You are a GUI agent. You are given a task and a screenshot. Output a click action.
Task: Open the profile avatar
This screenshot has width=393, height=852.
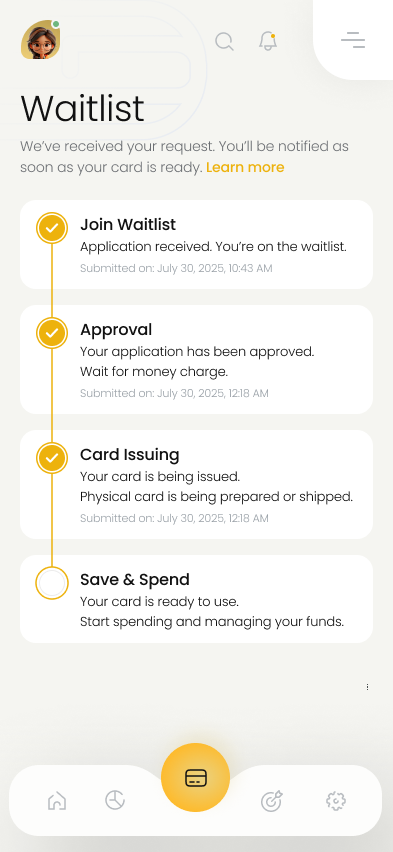click(x=41, y=40)
